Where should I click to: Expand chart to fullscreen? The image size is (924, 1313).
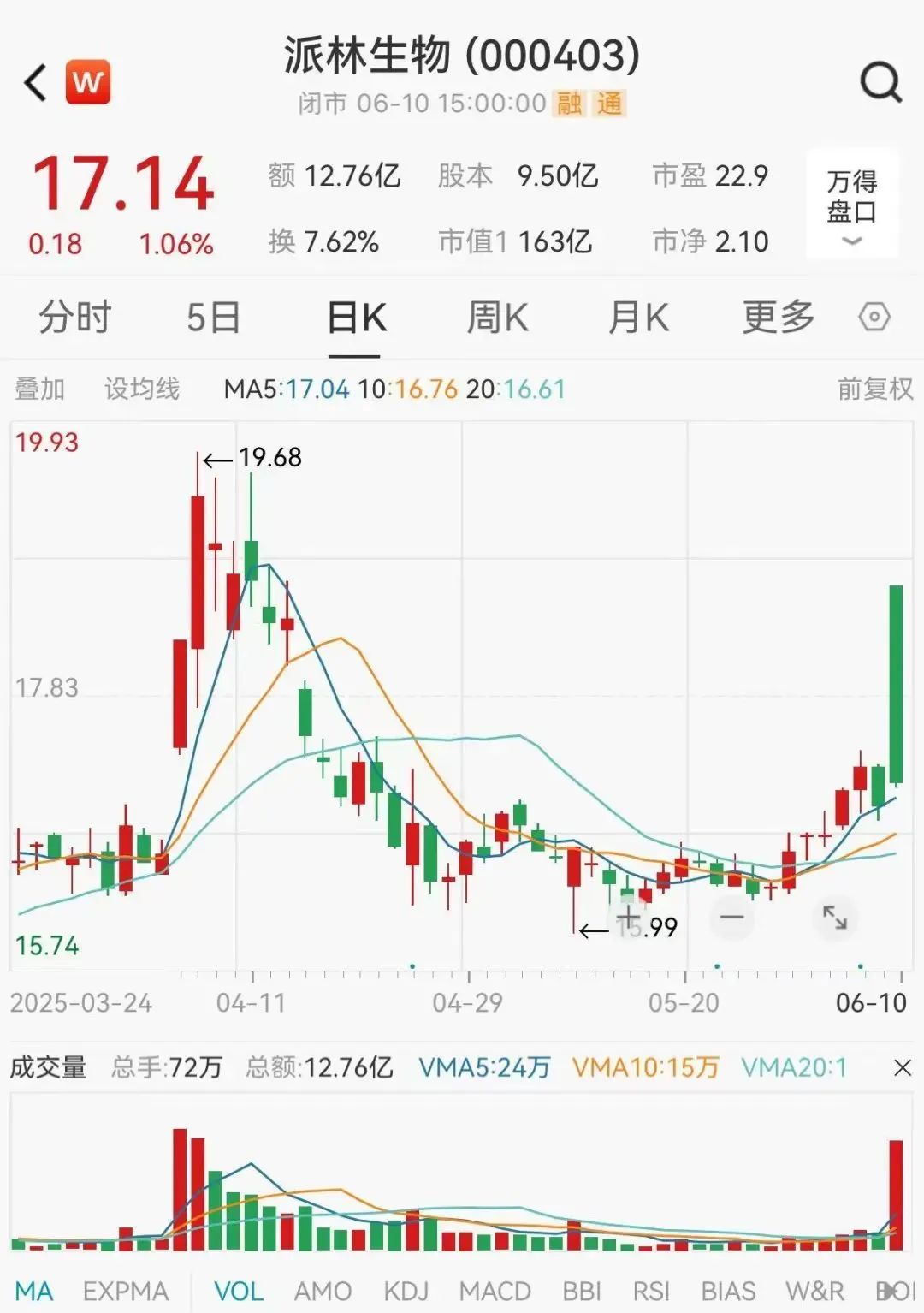(x=834, y=918)
